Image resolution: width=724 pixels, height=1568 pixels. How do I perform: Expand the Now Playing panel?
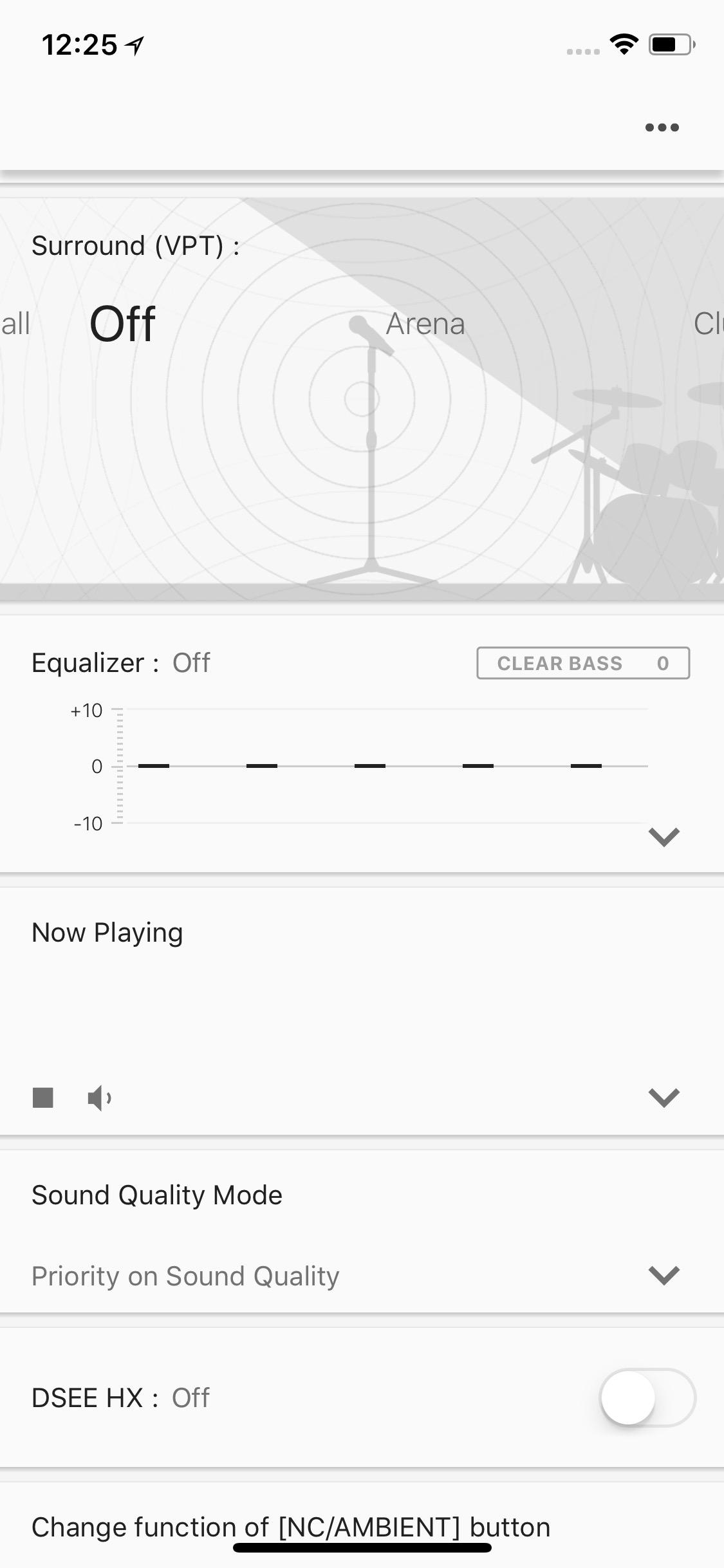coord(664,1097)
